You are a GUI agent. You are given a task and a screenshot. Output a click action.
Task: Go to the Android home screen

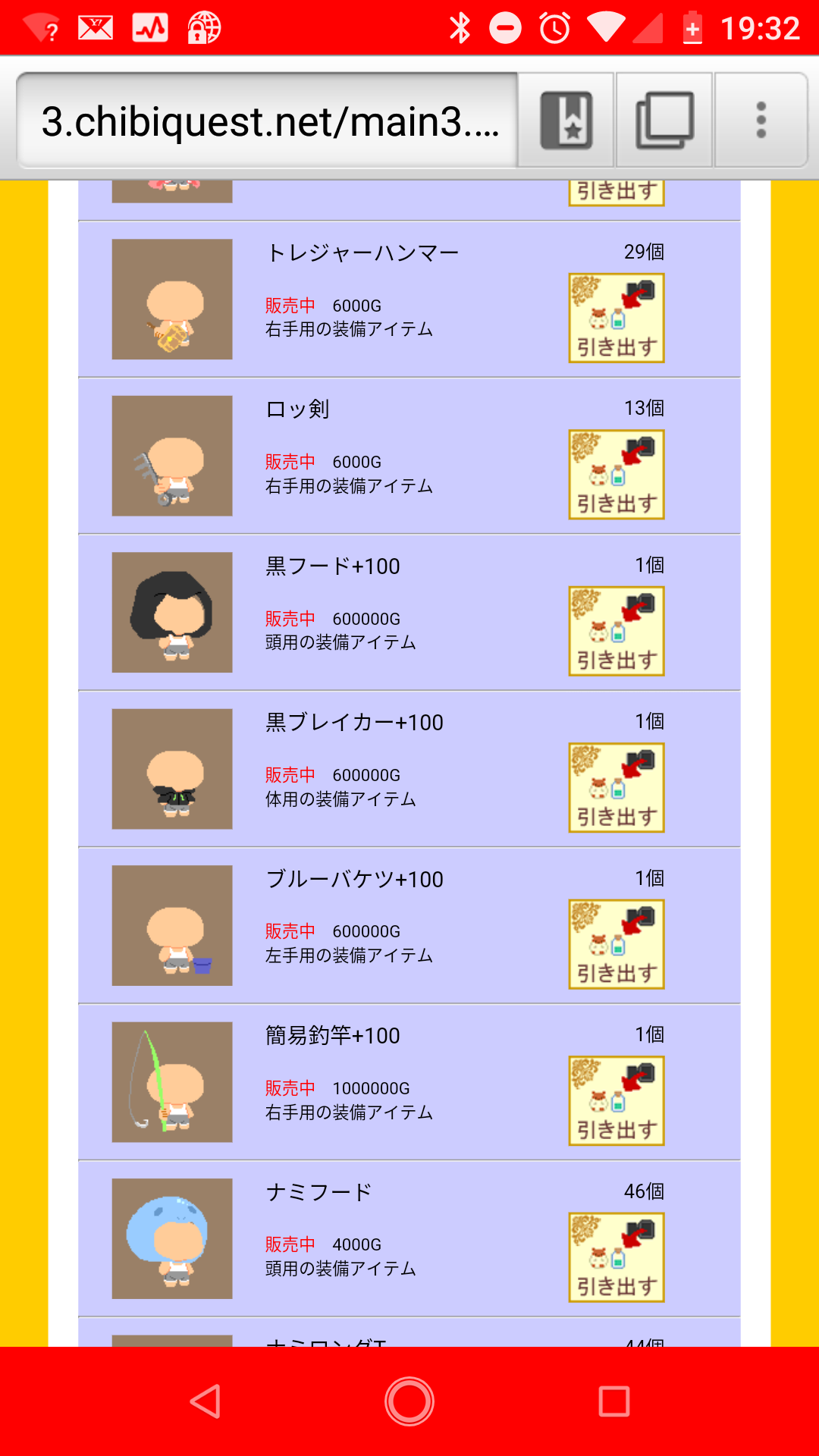(409, 1401)
